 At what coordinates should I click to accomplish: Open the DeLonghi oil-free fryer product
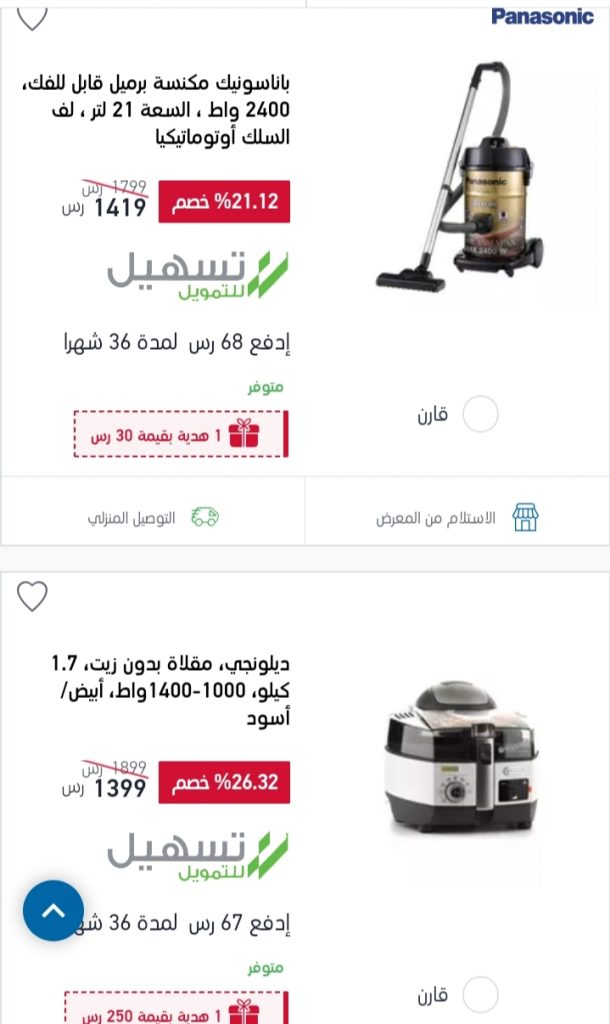point(170,690)
